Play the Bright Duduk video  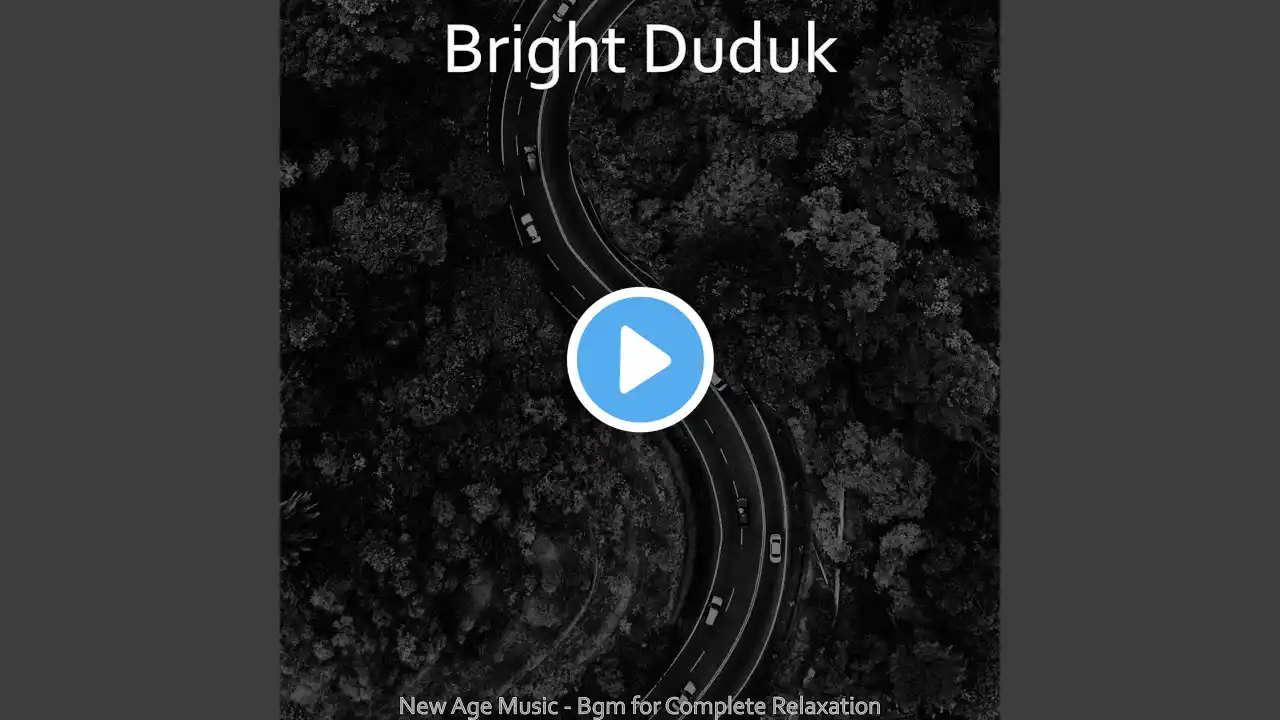640,360
